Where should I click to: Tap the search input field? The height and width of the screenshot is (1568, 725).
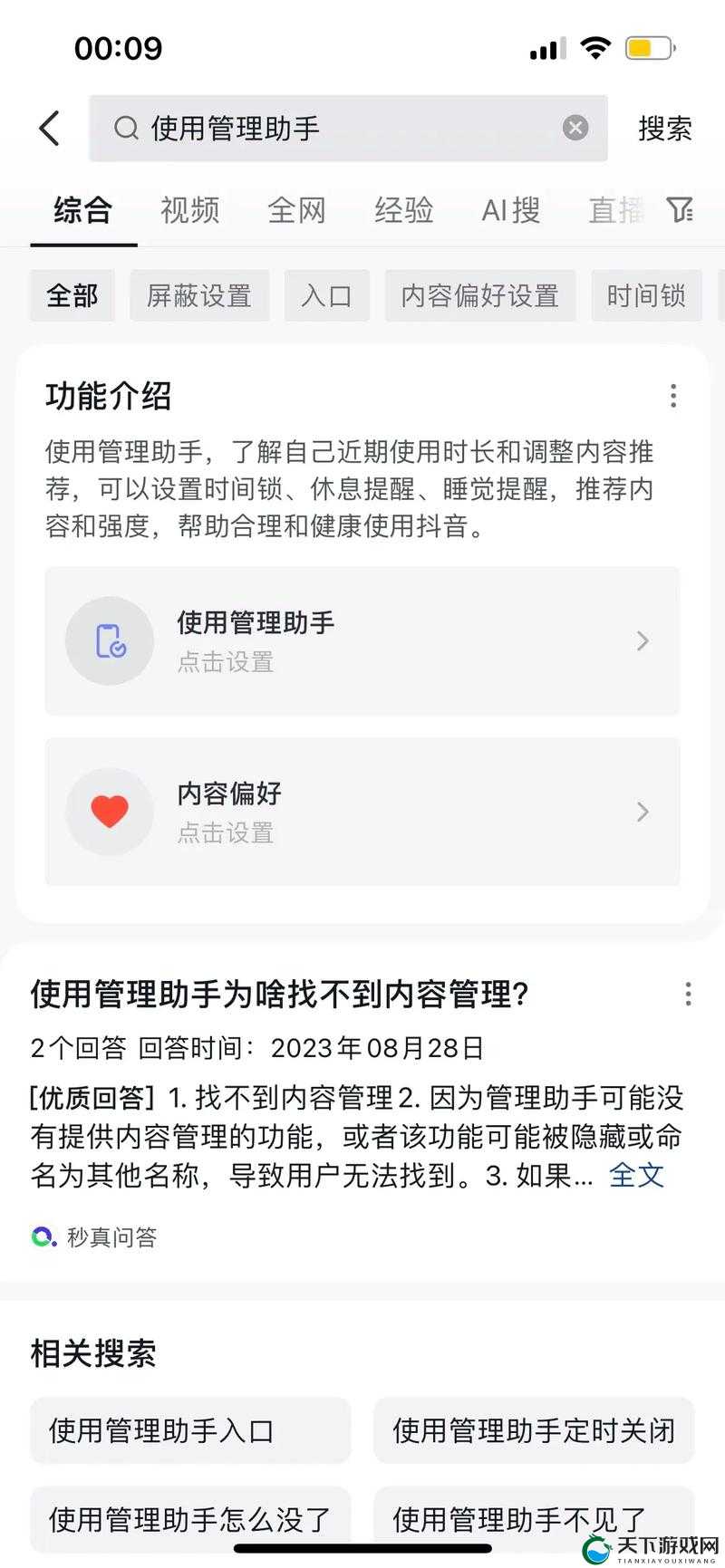pos(344,128)
